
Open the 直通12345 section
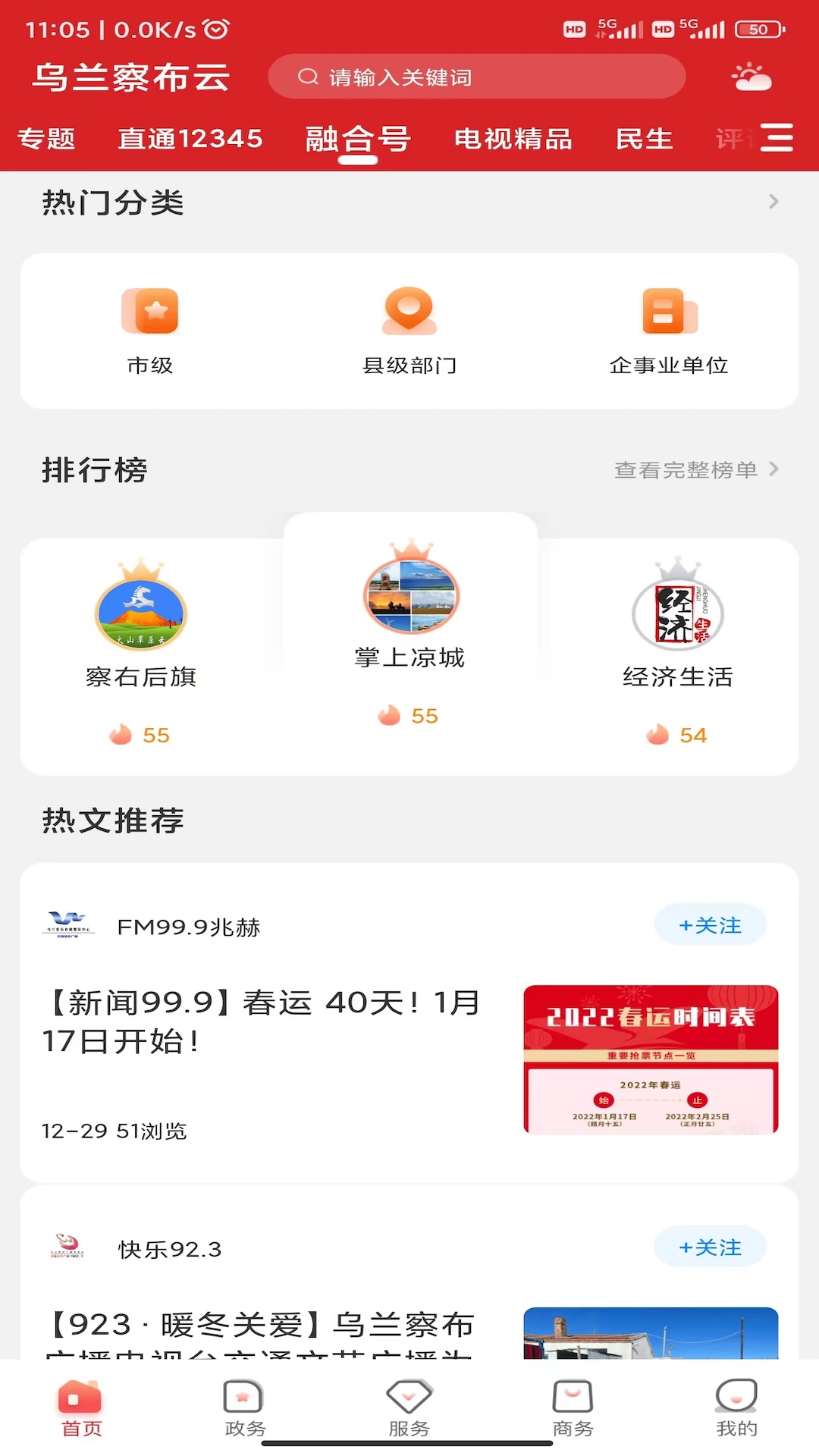click(190, 140)
